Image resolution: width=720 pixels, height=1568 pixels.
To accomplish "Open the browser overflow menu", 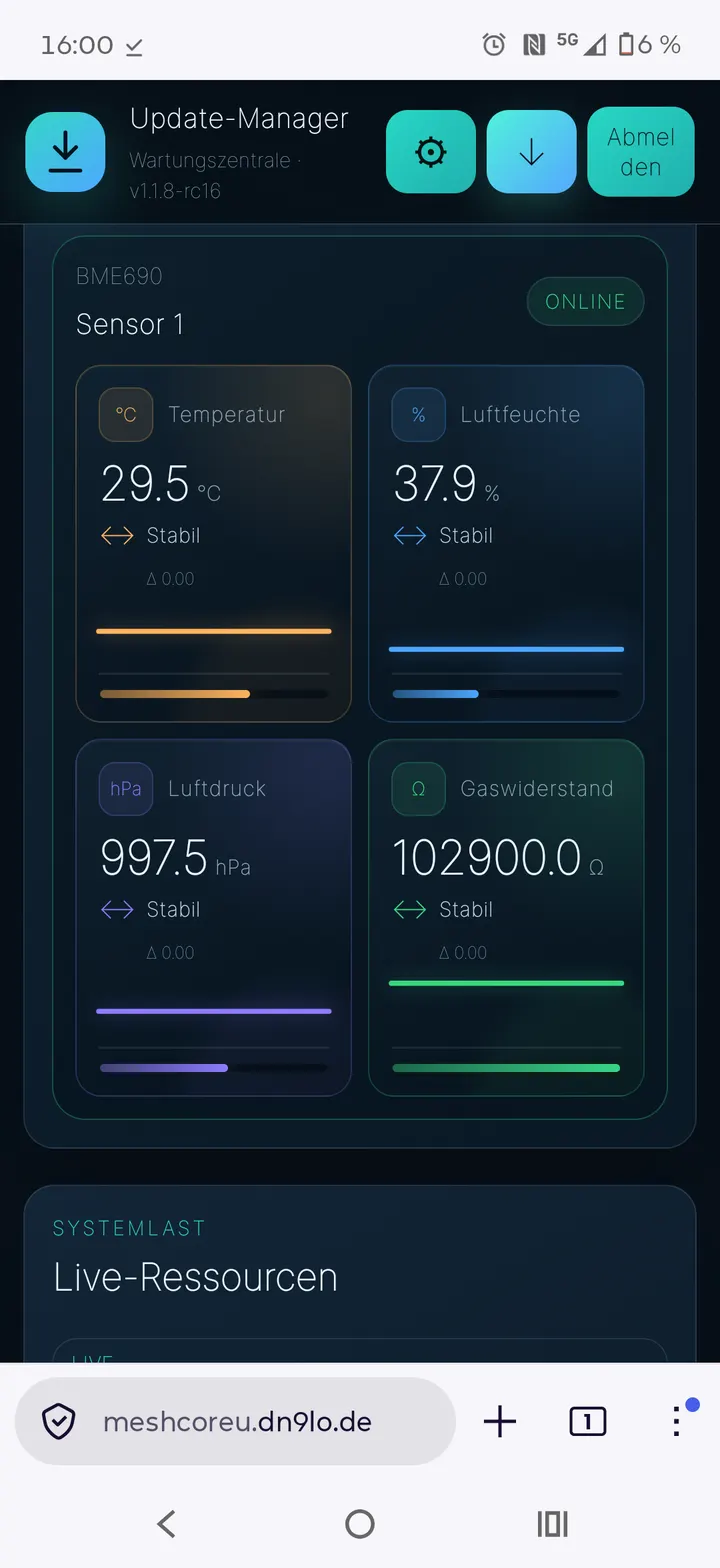I will (x=677, y=1421).
